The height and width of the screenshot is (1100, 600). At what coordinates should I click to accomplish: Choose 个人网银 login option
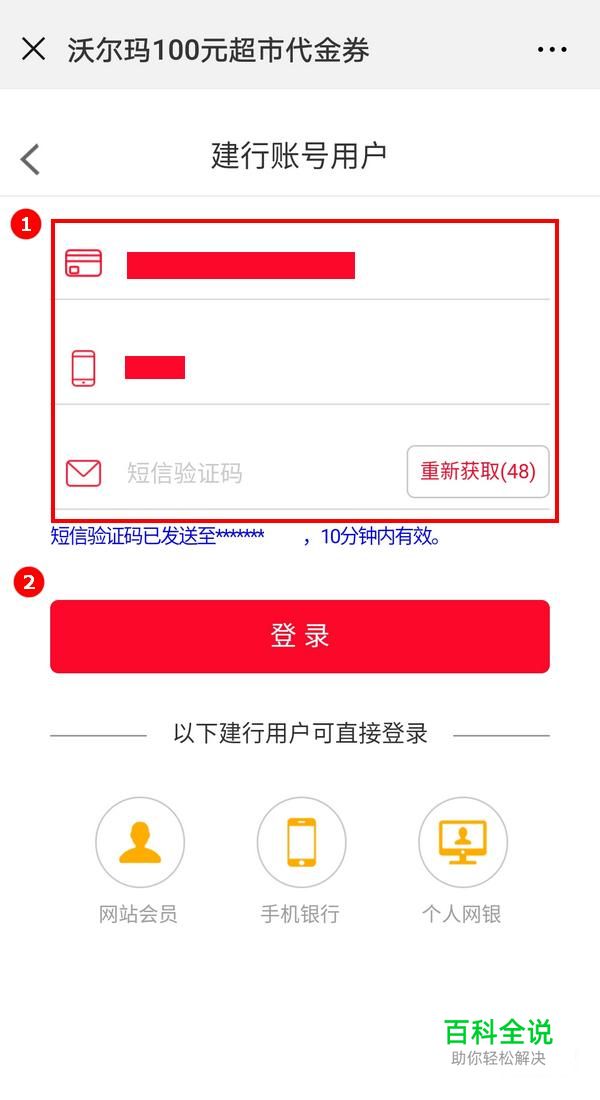(462, 861)
